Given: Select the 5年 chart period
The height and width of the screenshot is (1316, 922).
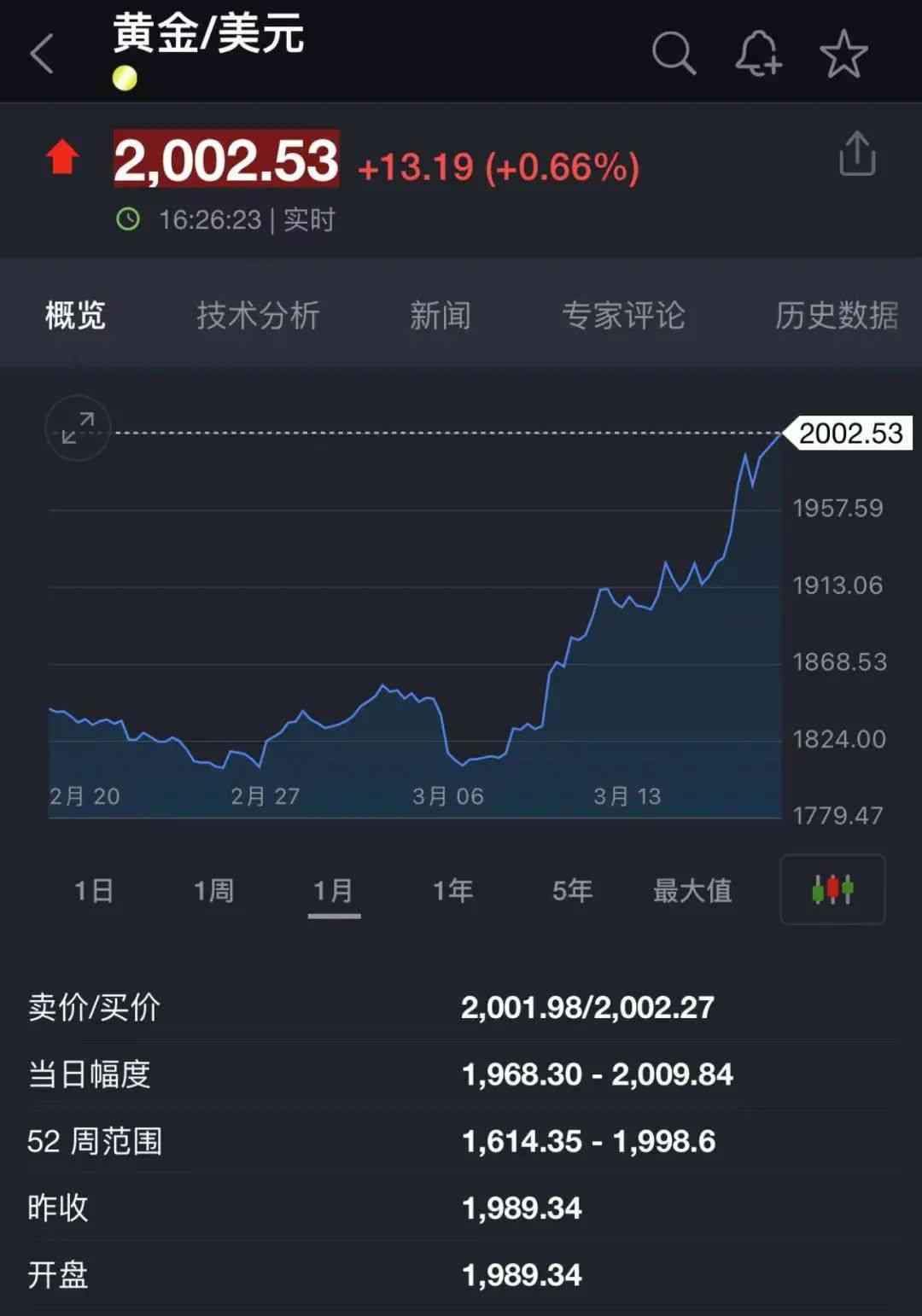Looking at the screenshot, I should (x=572, y=890).
